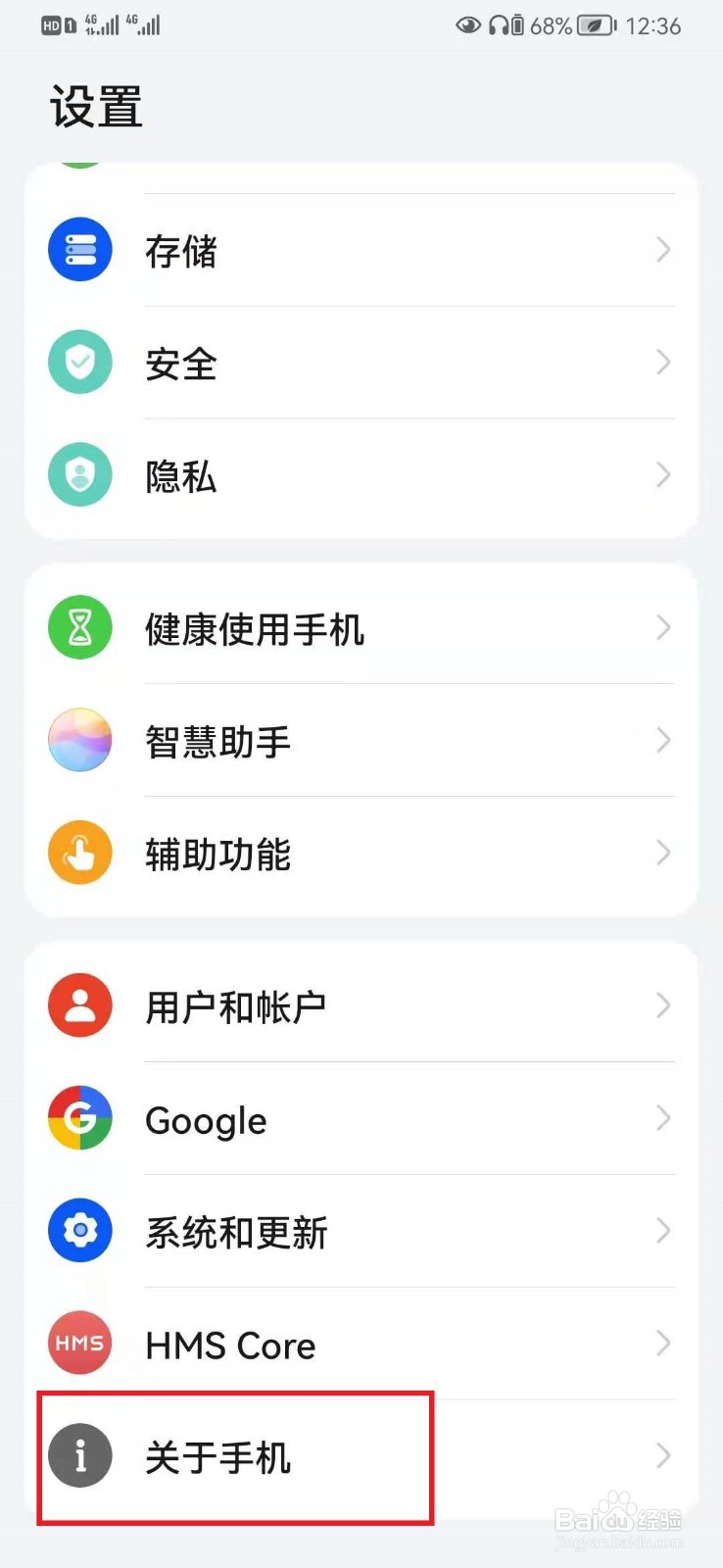The width and height of the screenshot is (723, 1568).
Task: Open 健康使用手机 hourglass icon
Action: point(80,627)
